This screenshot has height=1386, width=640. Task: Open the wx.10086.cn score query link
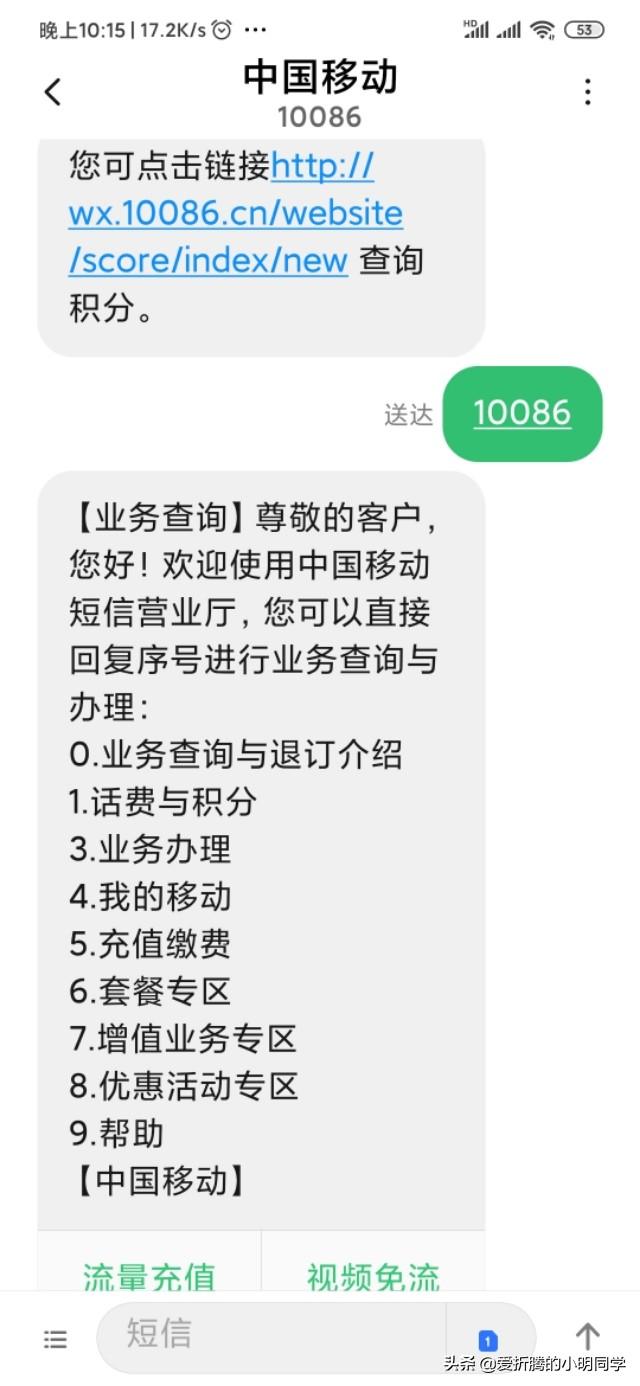tap(235, 213)
